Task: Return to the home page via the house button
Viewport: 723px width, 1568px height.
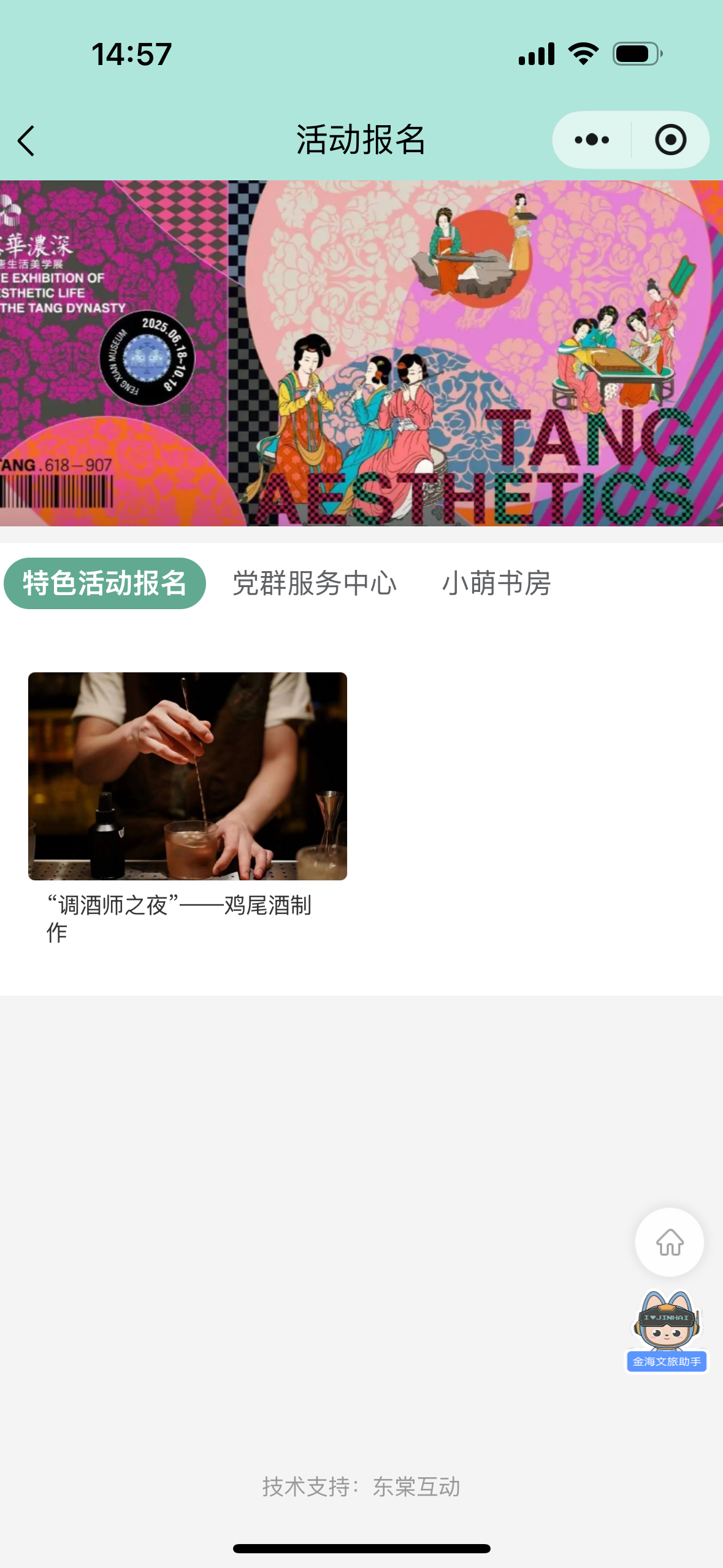Action: [x=669, y=1242]
